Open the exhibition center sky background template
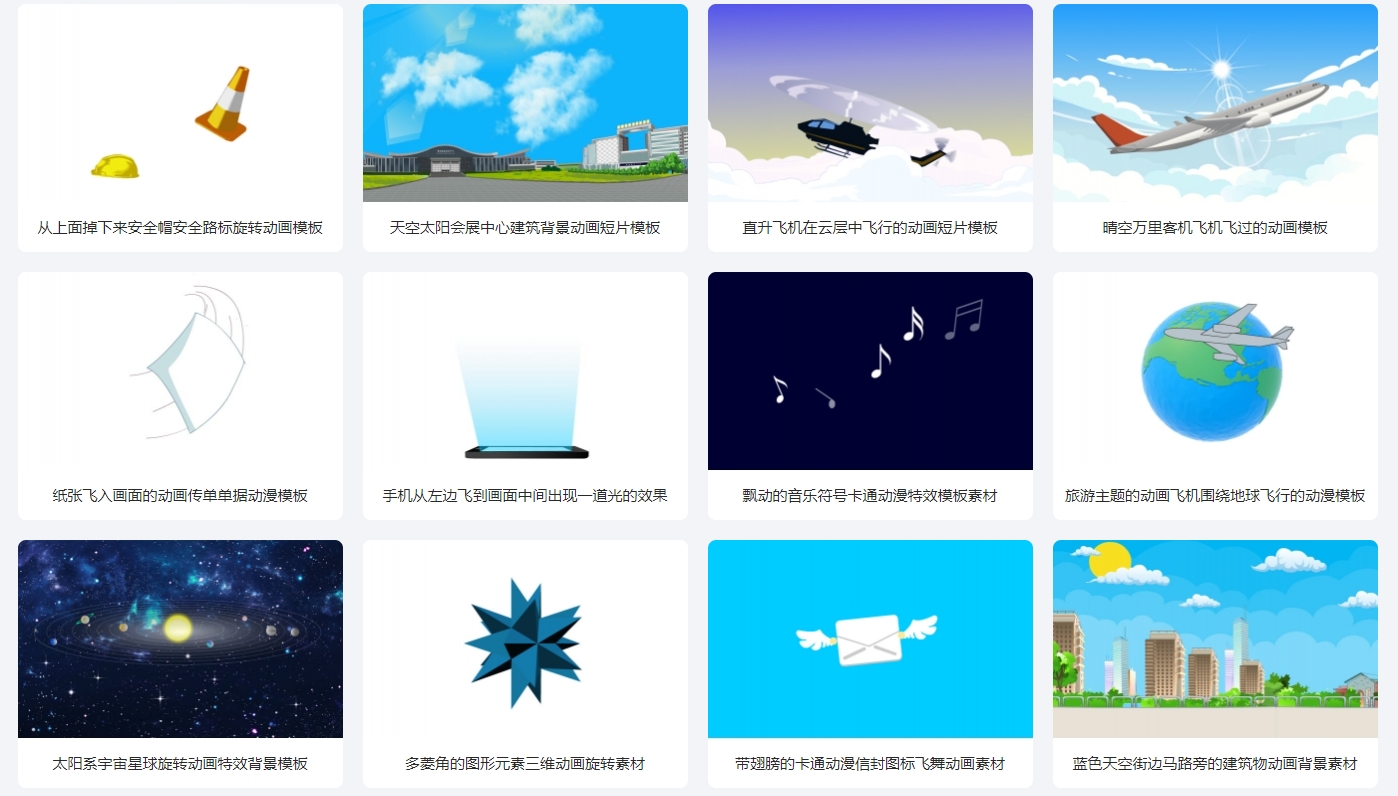 (x=525, y=103)
